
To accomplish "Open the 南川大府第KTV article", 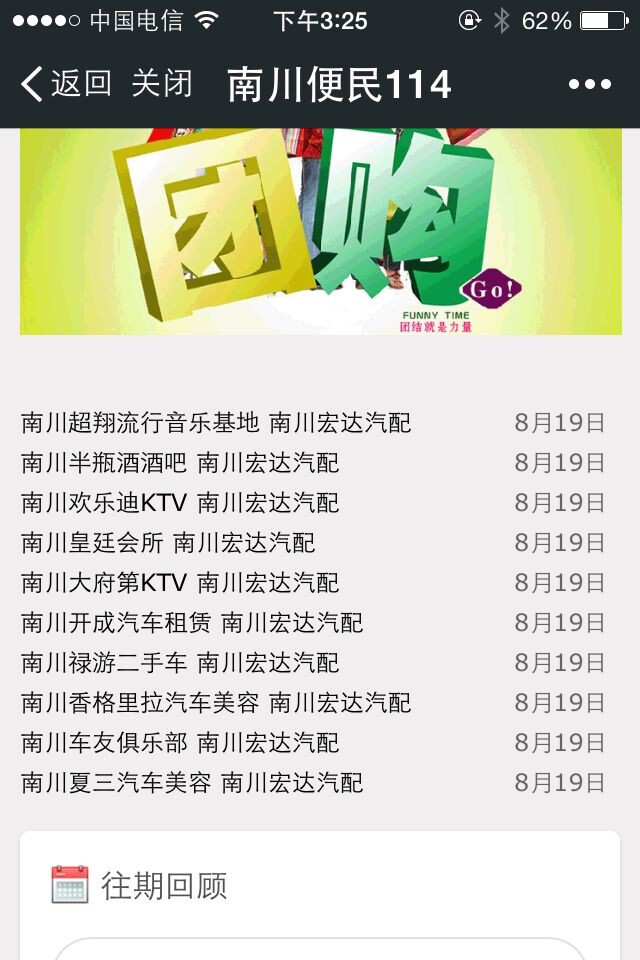I will 180,583.
